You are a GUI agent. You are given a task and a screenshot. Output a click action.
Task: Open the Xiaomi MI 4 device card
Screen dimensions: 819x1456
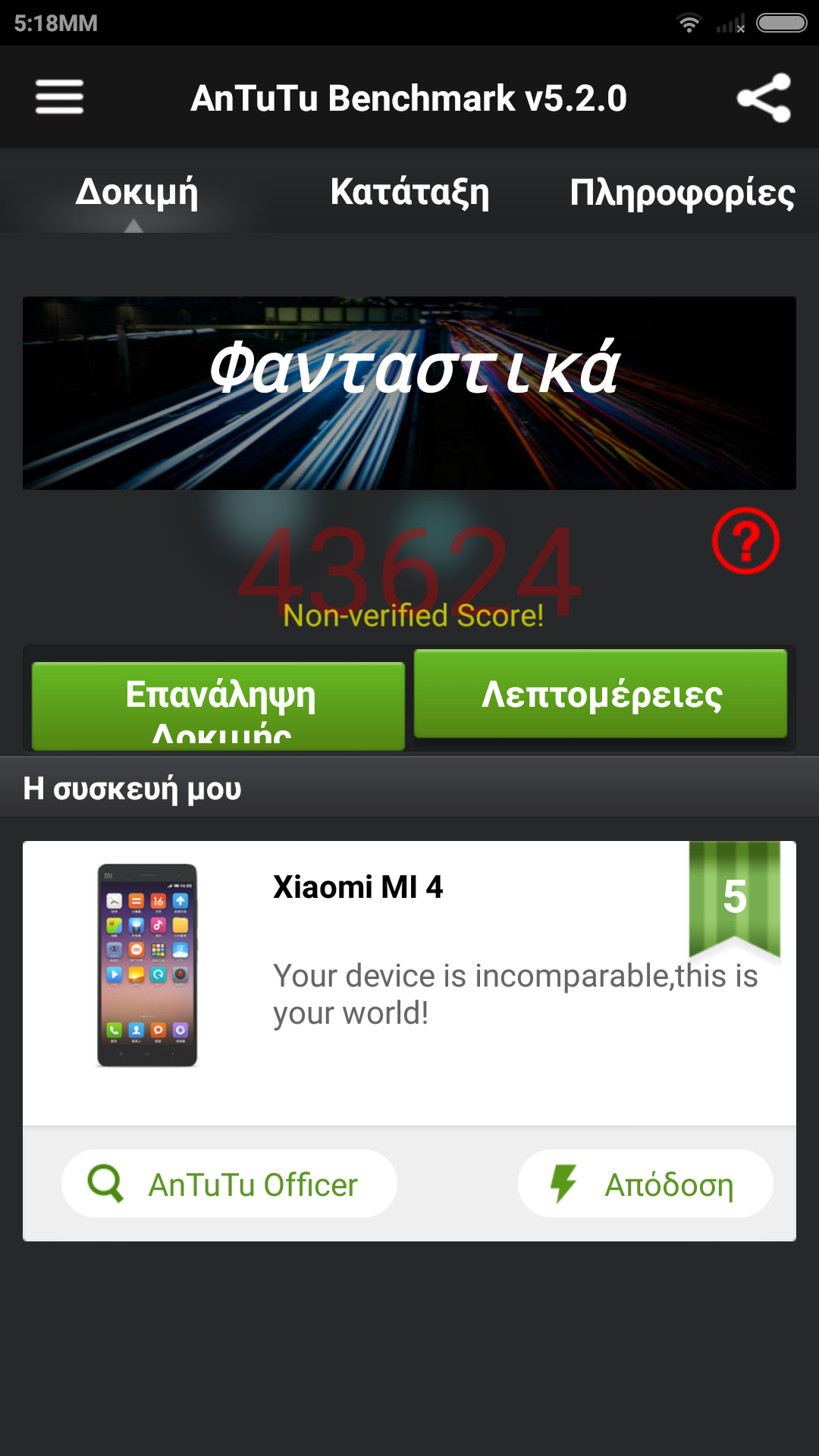point(409,983)
